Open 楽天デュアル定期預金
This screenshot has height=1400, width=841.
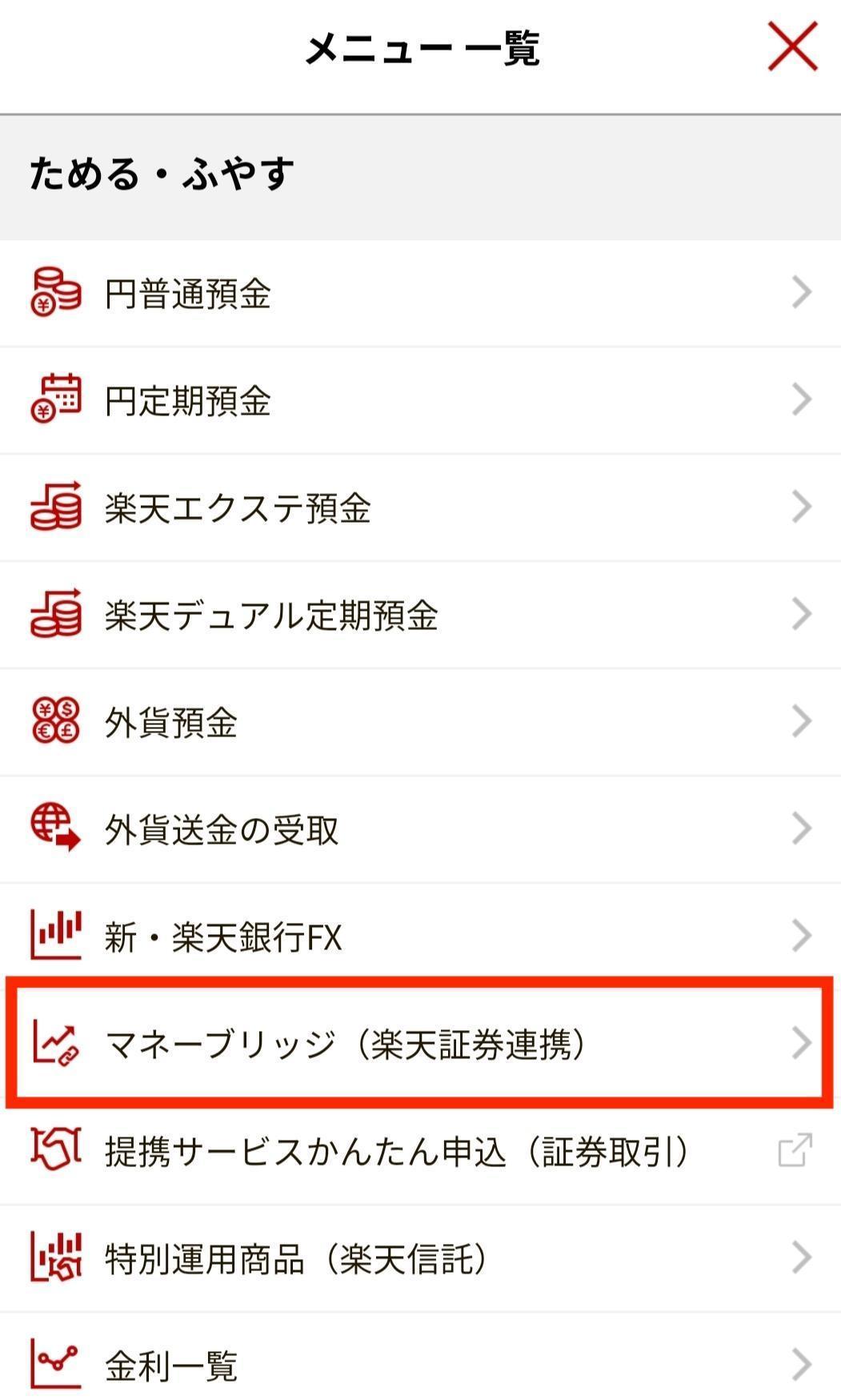[x=272, y=614]
